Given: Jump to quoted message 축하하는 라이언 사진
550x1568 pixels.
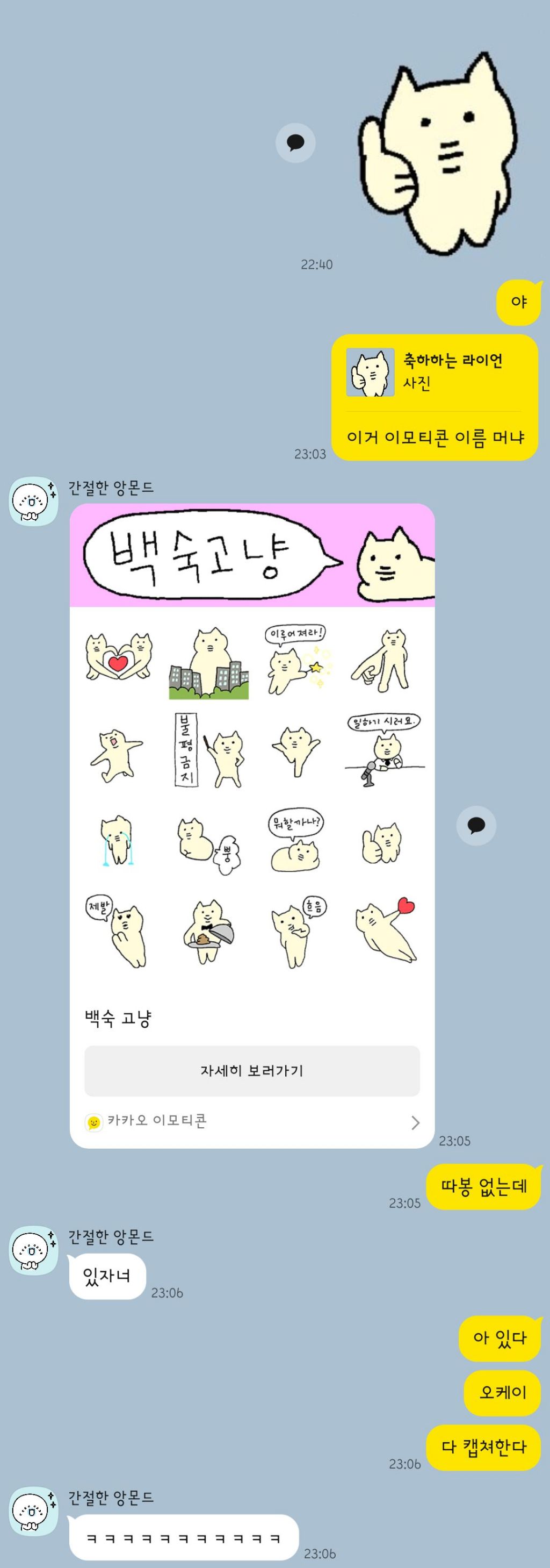Looking at the screenshot, I should tap(434, 372).
